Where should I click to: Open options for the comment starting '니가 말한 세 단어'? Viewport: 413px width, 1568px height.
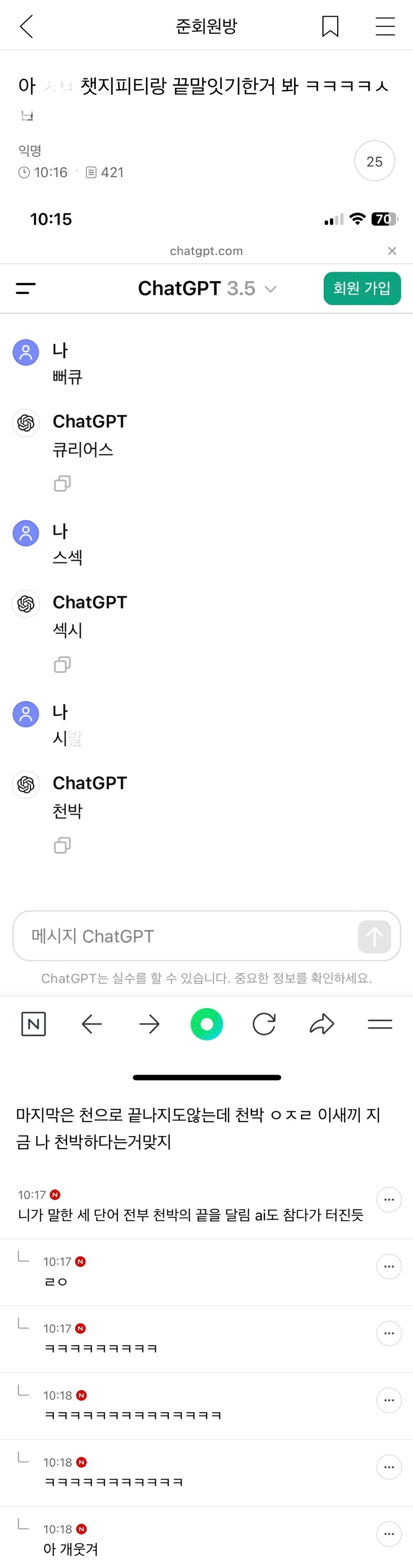tap(389, 1200)
